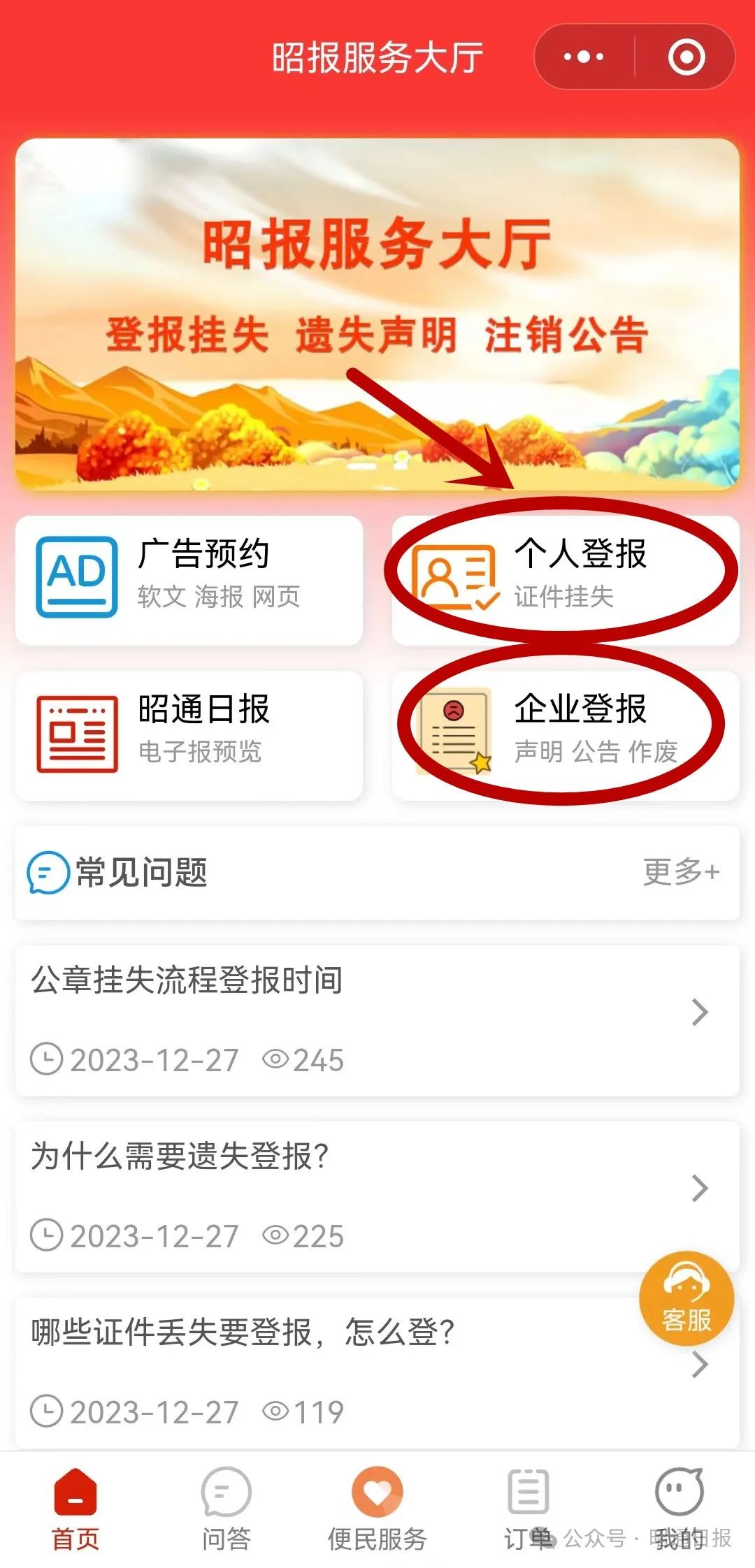Tap 更多+ to see more FAQs
Screen dimensions: 755x1568
680,872
